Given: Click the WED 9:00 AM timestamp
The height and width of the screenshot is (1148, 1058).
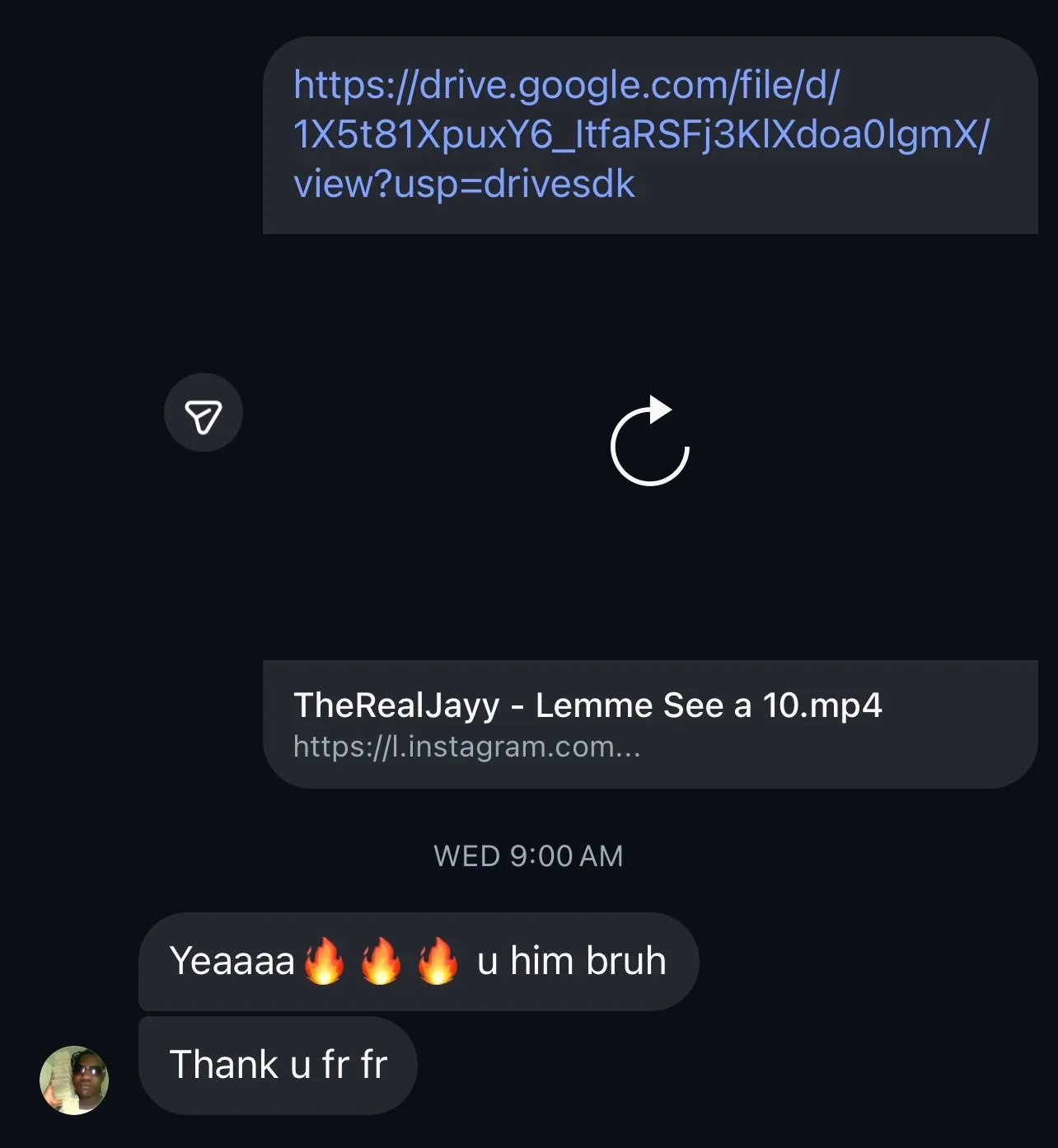Looking at the screenshot, I should [x=528, y=855].
